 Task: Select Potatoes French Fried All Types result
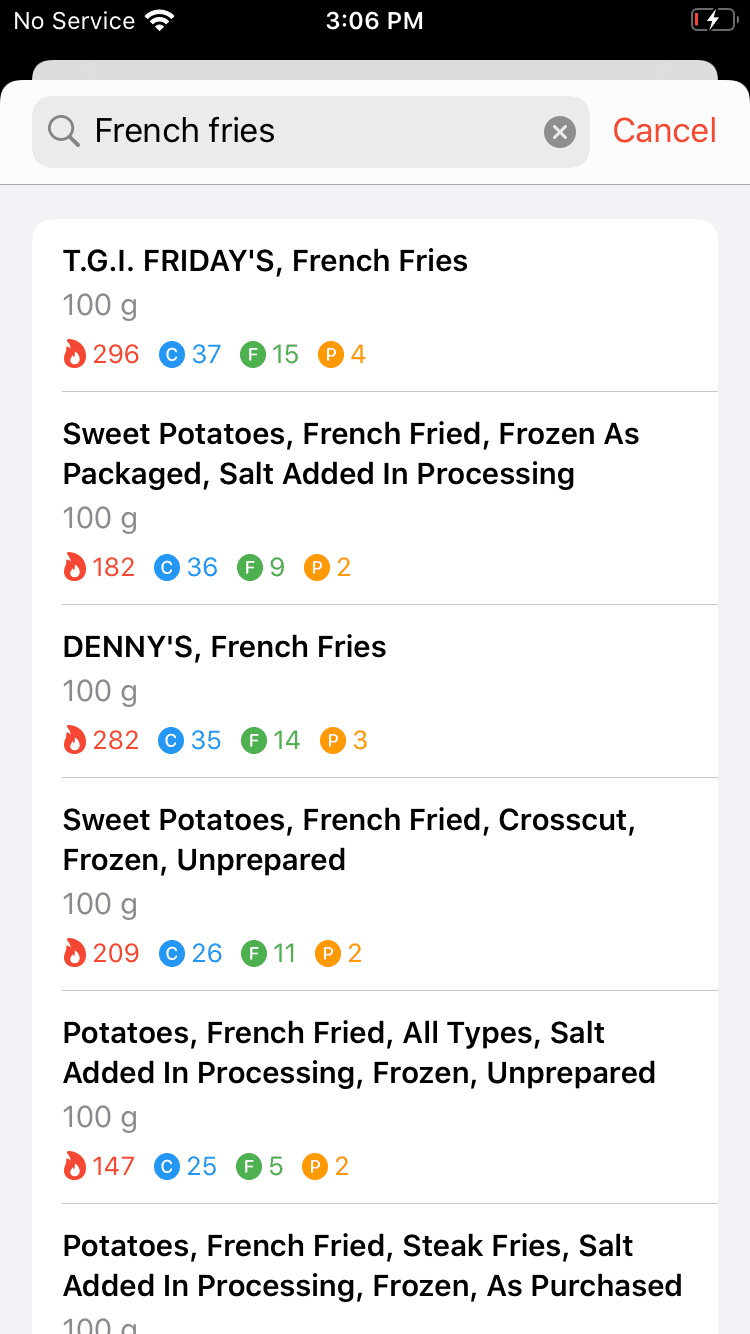coord(375,1097)
